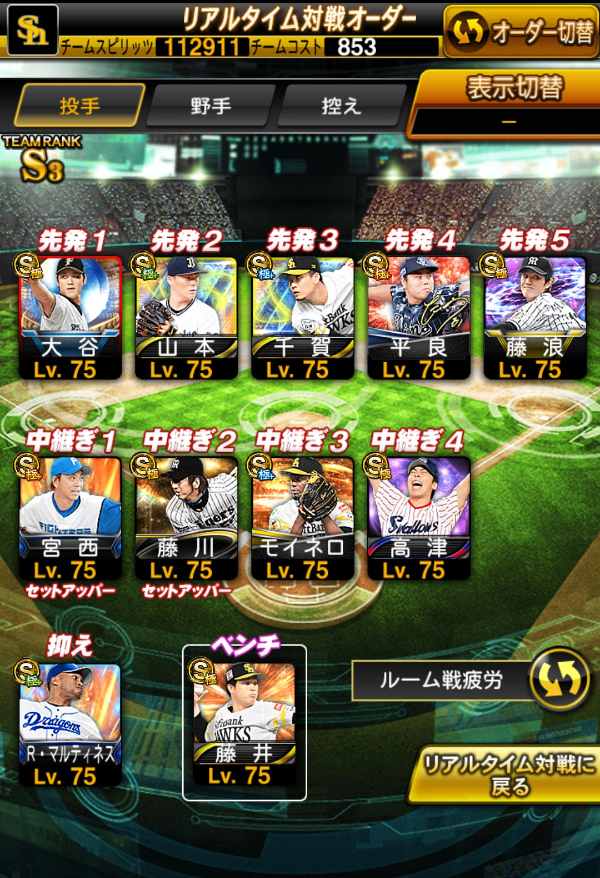
Task: Open 千賀 player card
Action: point(302,316)
